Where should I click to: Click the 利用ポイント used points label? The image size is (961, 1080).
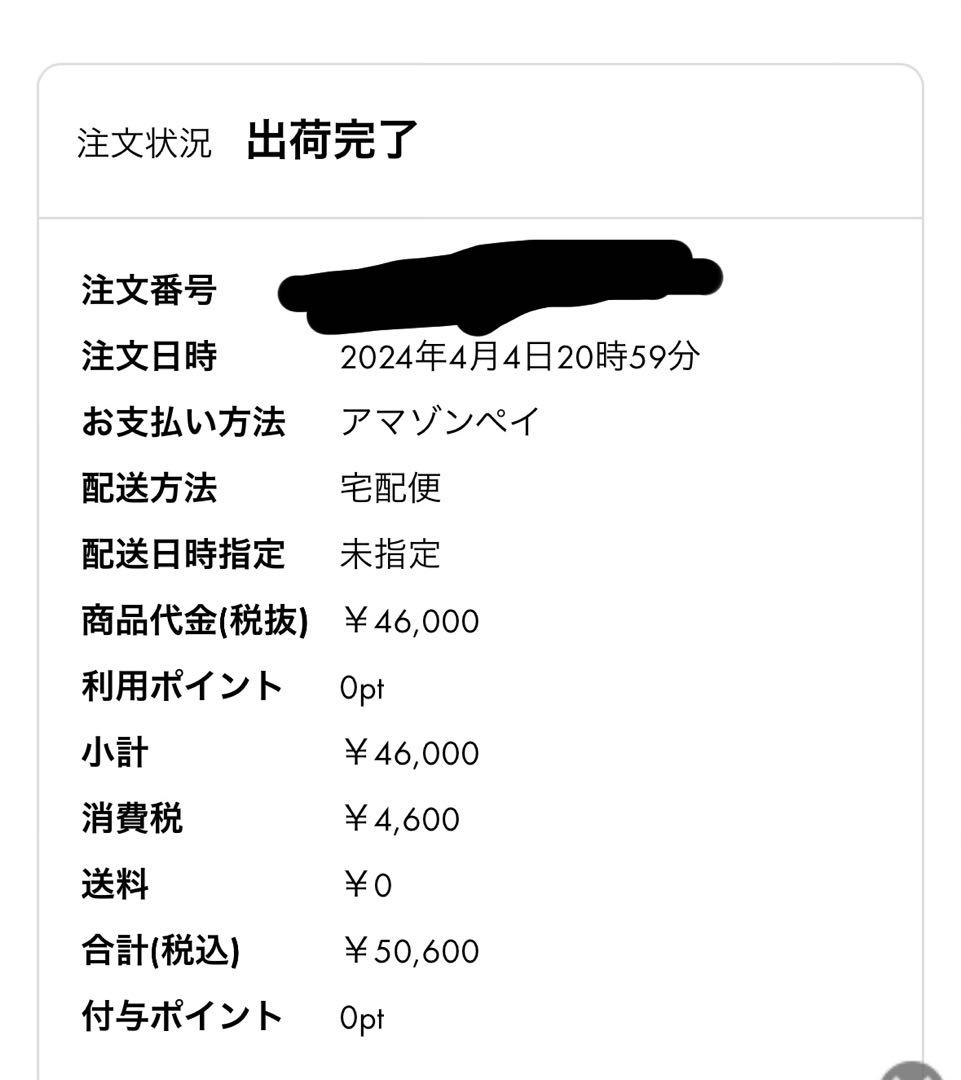pos(180,686)
